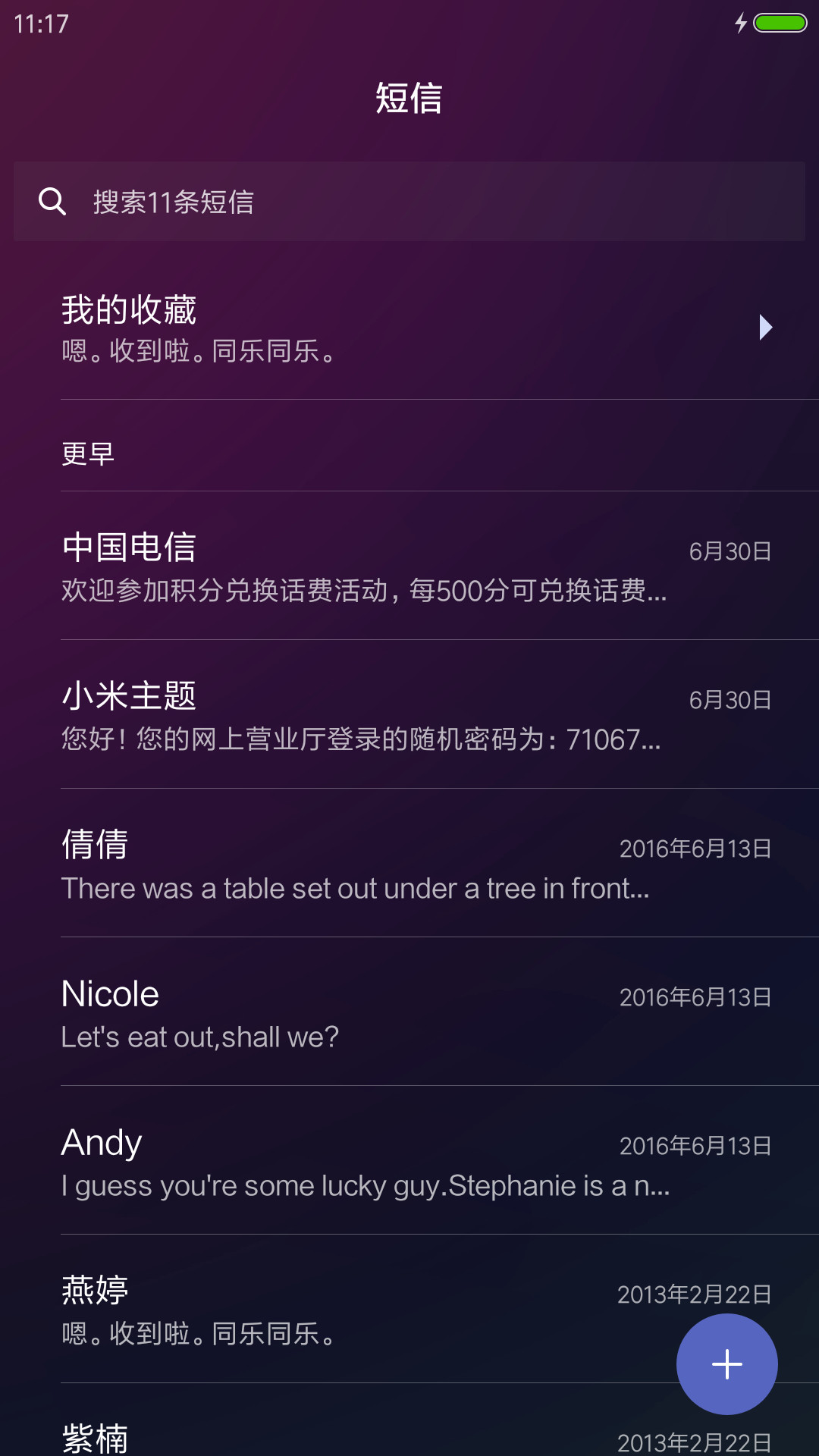Open the message thread from 中国电信
The image size is (819, 1456).
click(x=409, y=566)
